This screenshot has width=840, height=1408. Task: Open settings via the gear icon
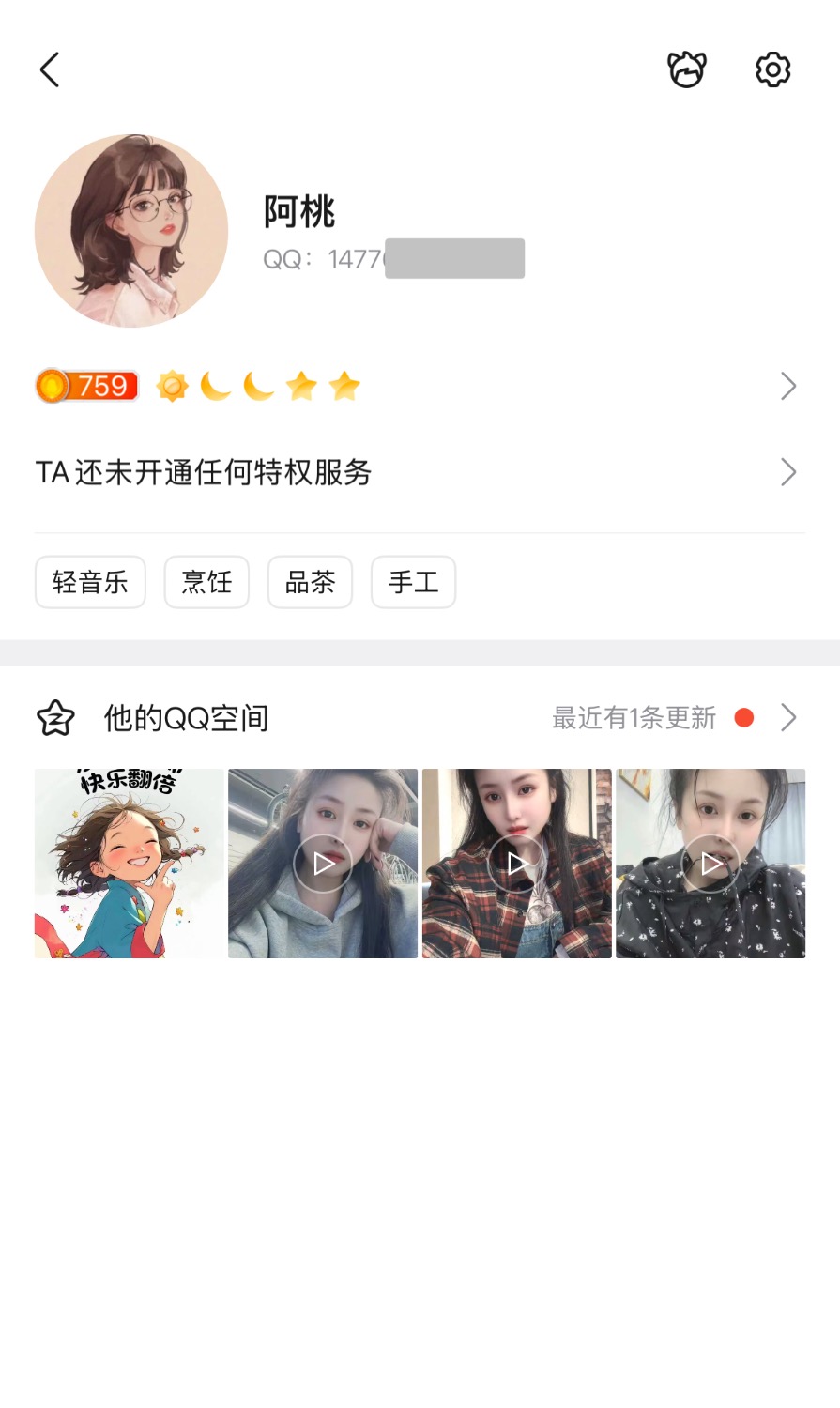point(772,69)
